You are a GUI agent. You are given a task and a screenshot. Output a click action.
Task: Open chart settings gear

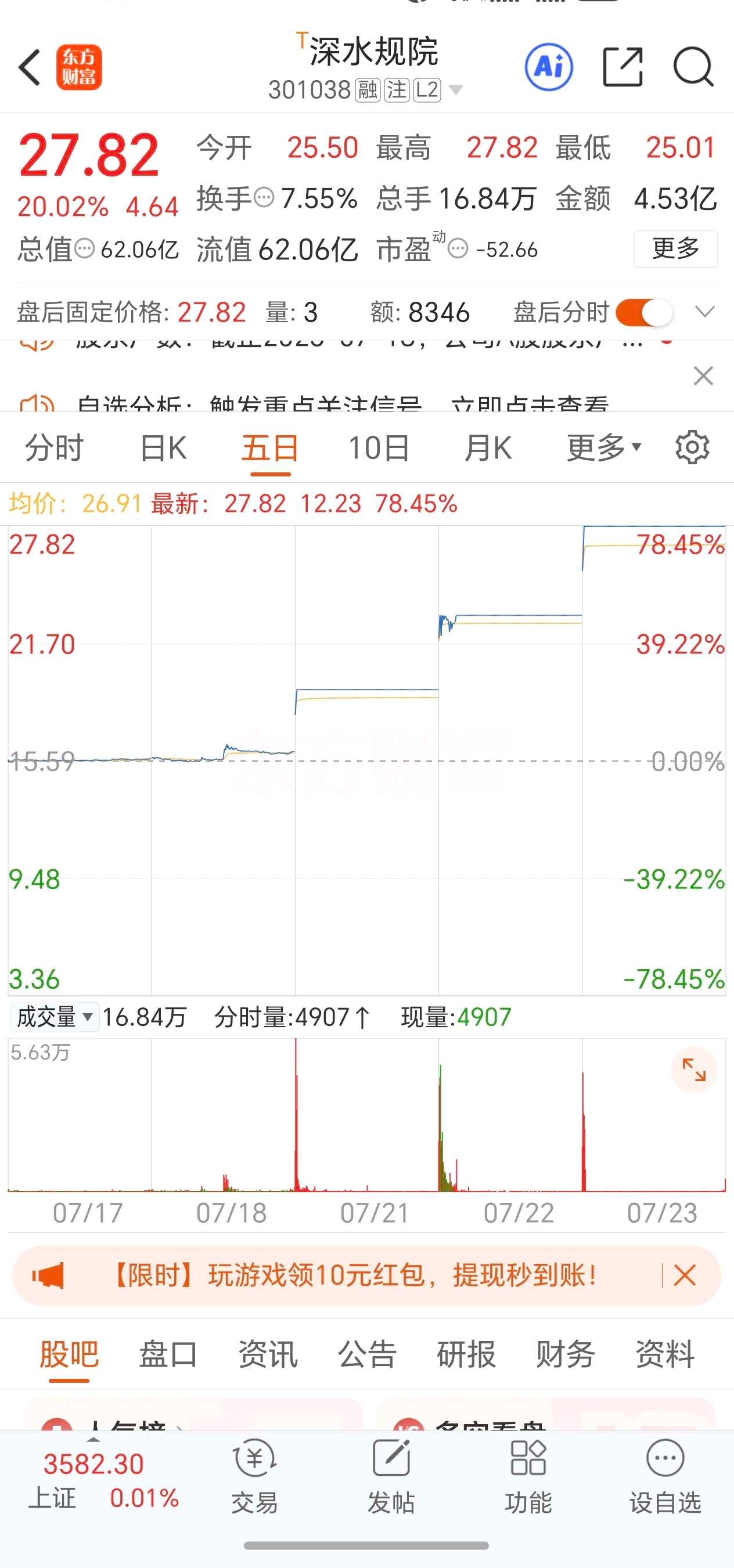pos(693,448)
